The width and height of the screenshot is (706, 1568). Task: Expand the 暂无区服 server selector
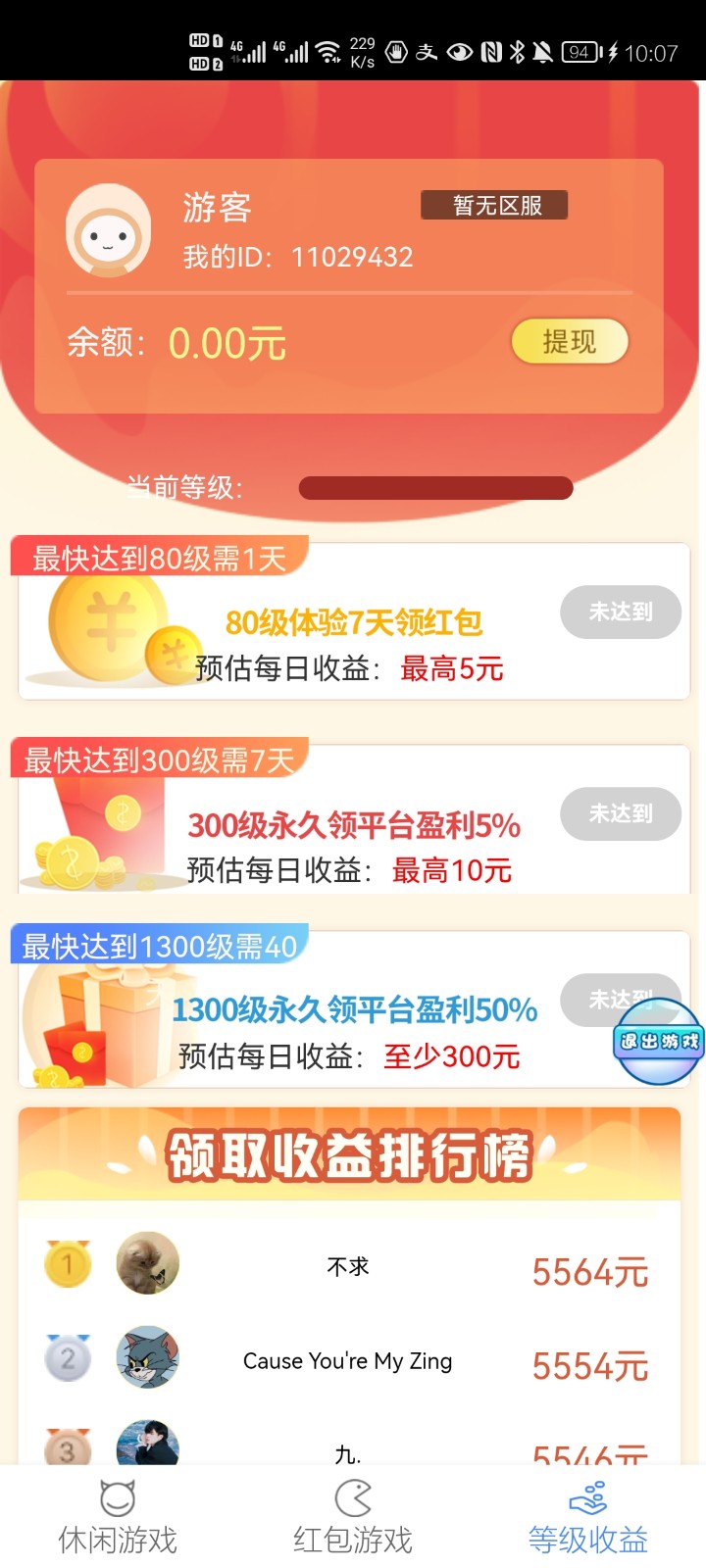494,205
